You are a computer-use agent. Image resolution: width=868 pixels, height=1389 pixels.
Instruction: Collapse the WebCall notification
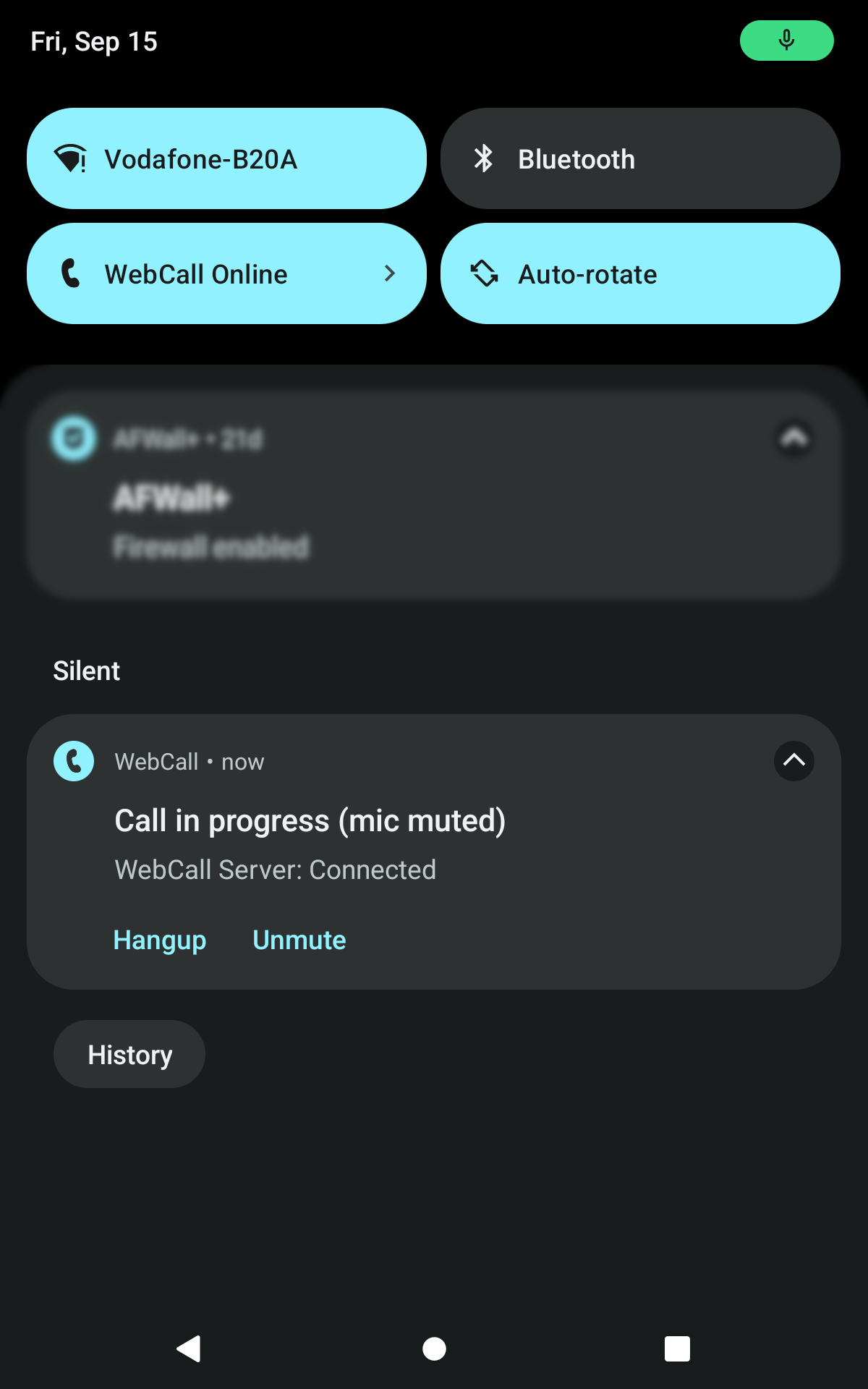tap(793, 760)
